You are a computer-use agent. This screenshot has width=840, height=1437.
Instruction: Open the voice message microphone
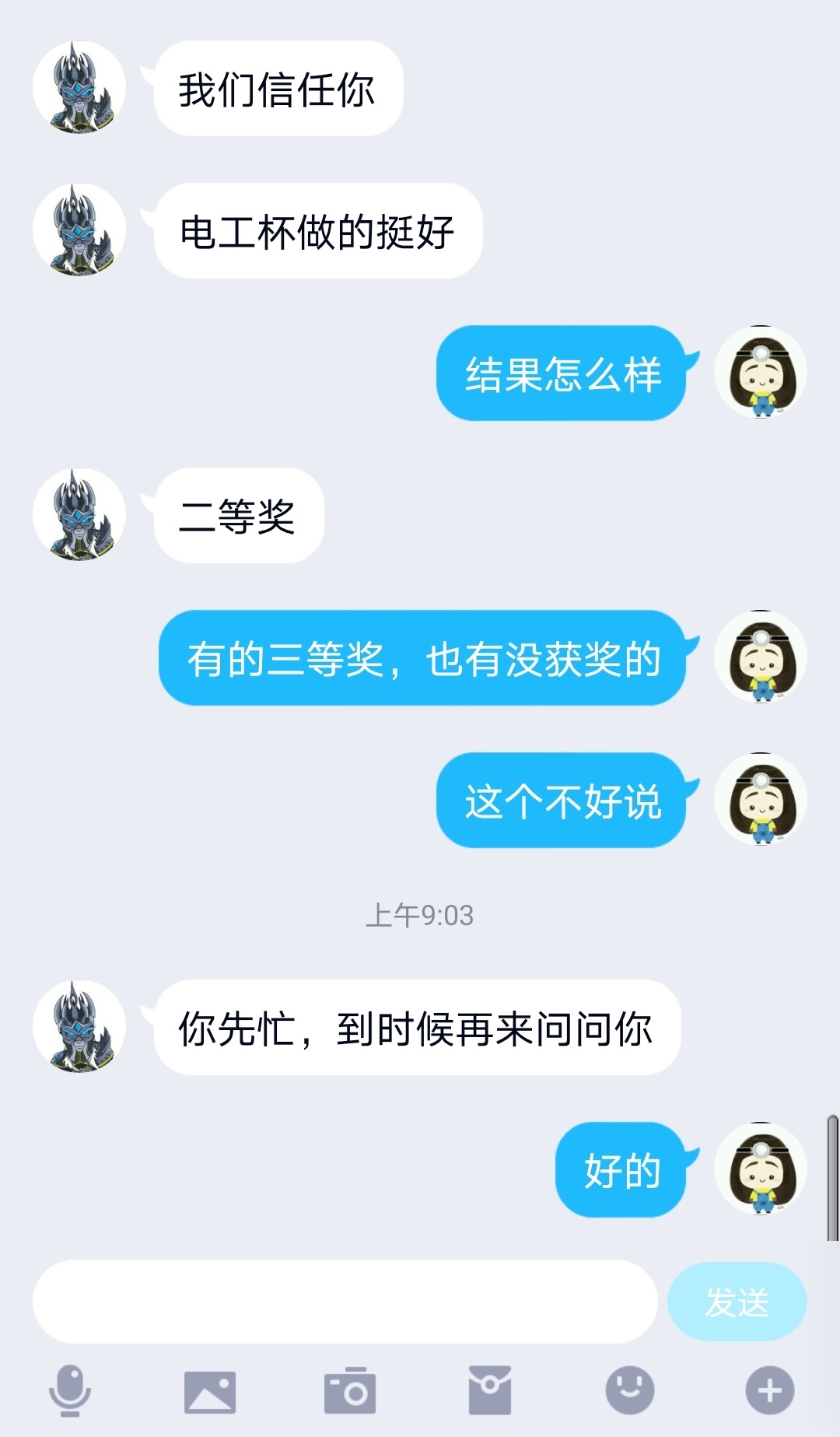pos(70,1390)
